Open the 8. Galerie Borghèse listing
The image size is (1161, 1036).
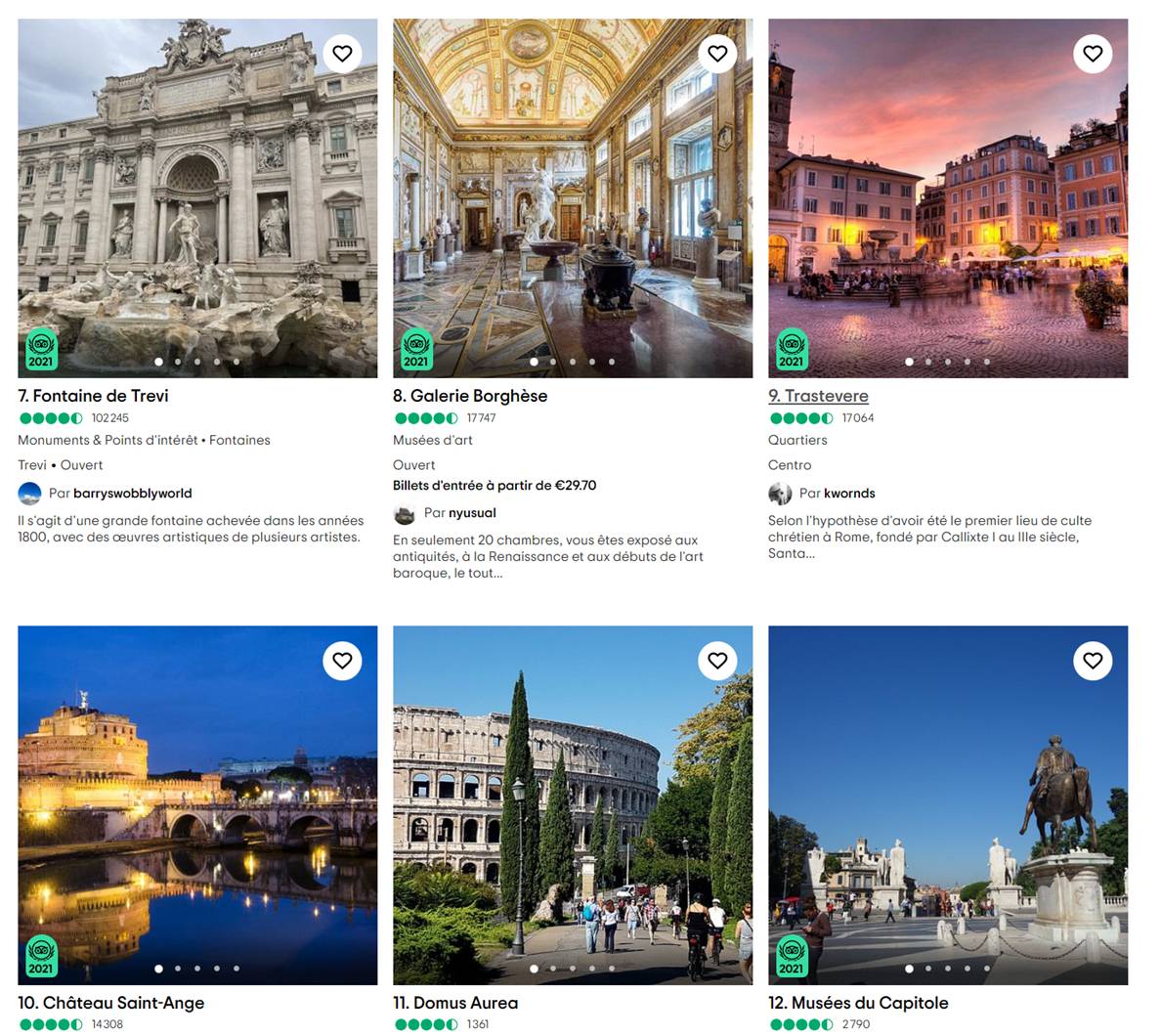tap(470, 396)
